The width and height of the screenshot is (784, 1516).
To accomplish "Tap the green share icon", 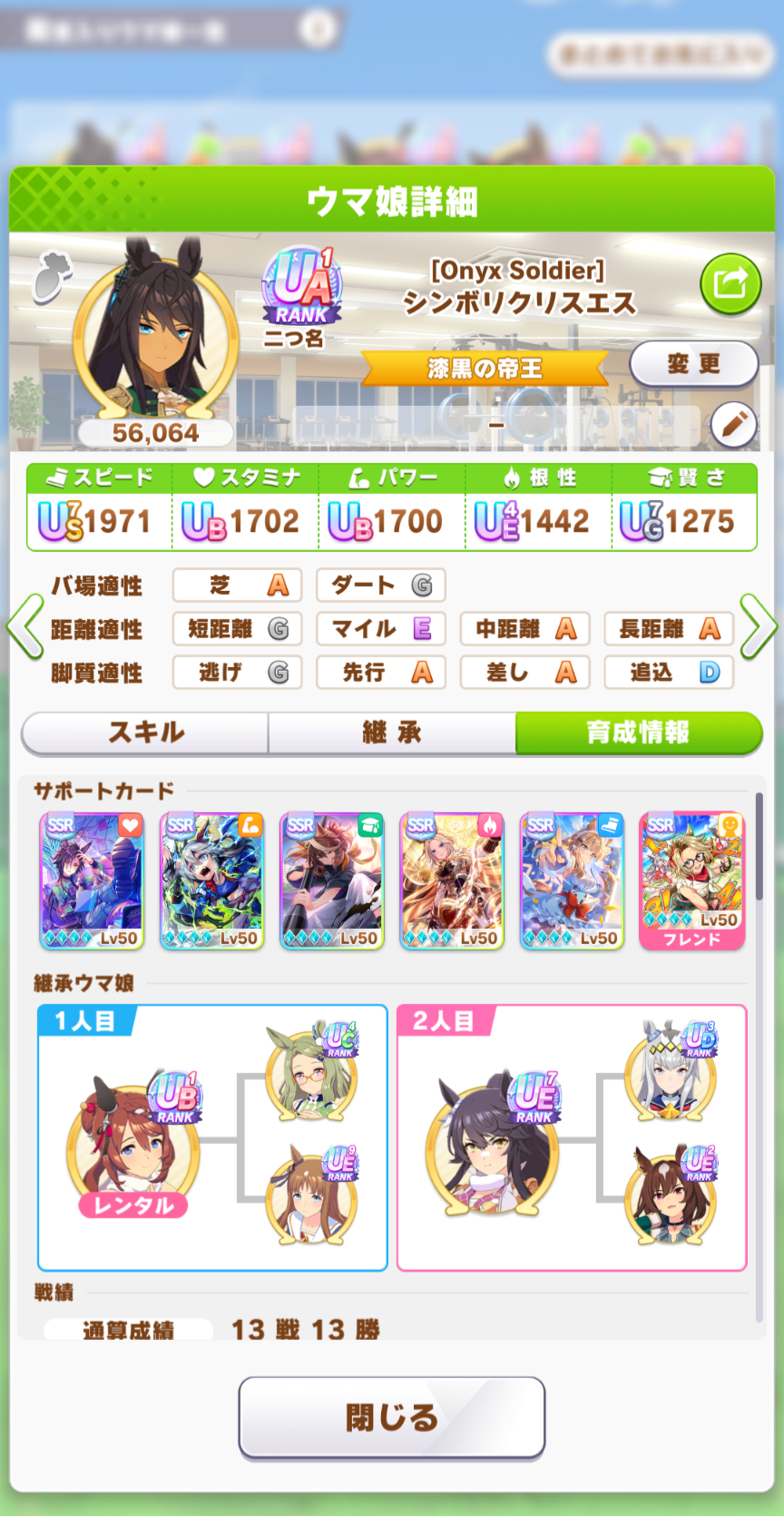I will click(730, 284).
